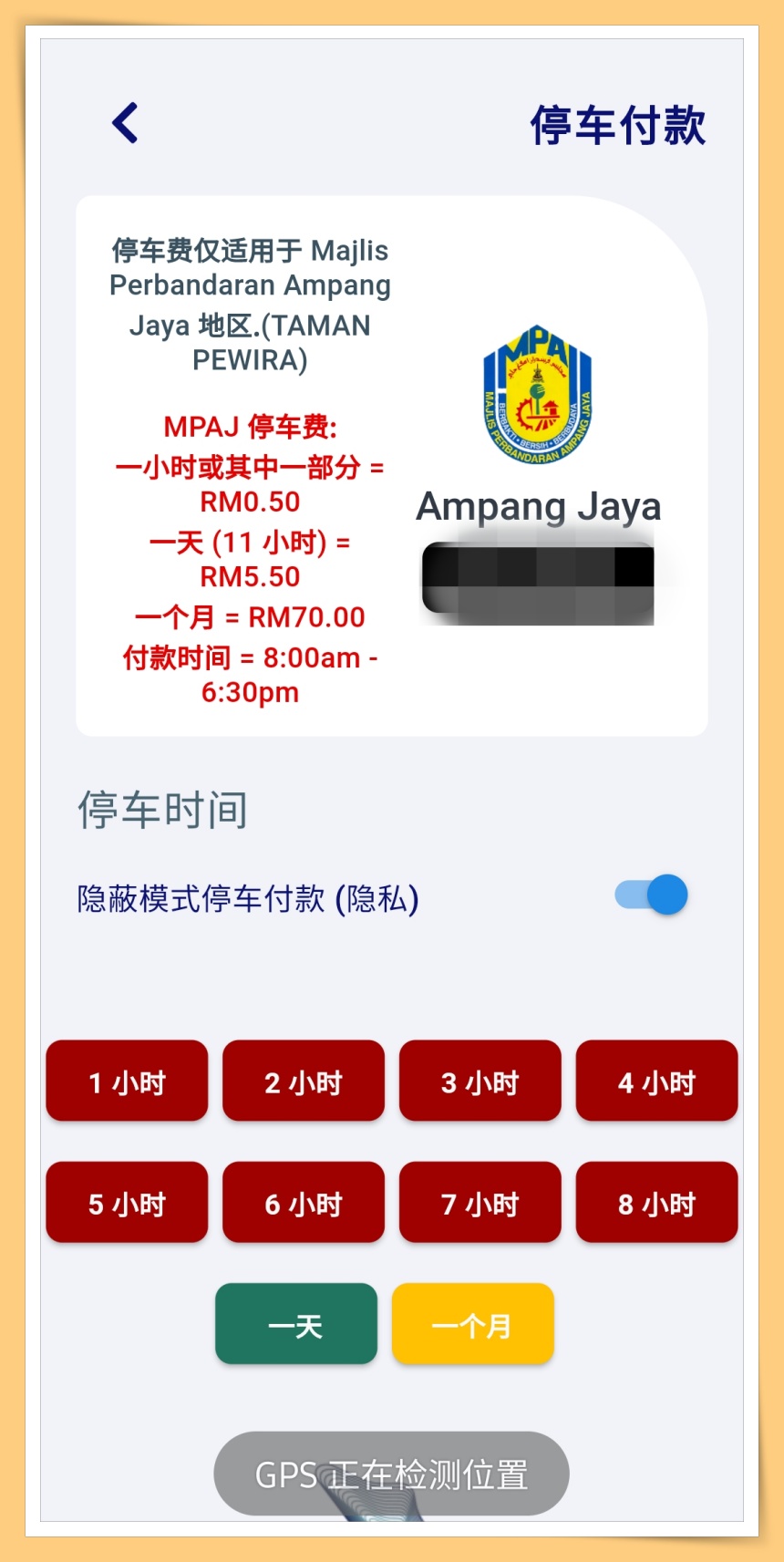Select the 一个月 monthly pass
Viewport: 784px width, 1562px height.
pos(472,1324)
